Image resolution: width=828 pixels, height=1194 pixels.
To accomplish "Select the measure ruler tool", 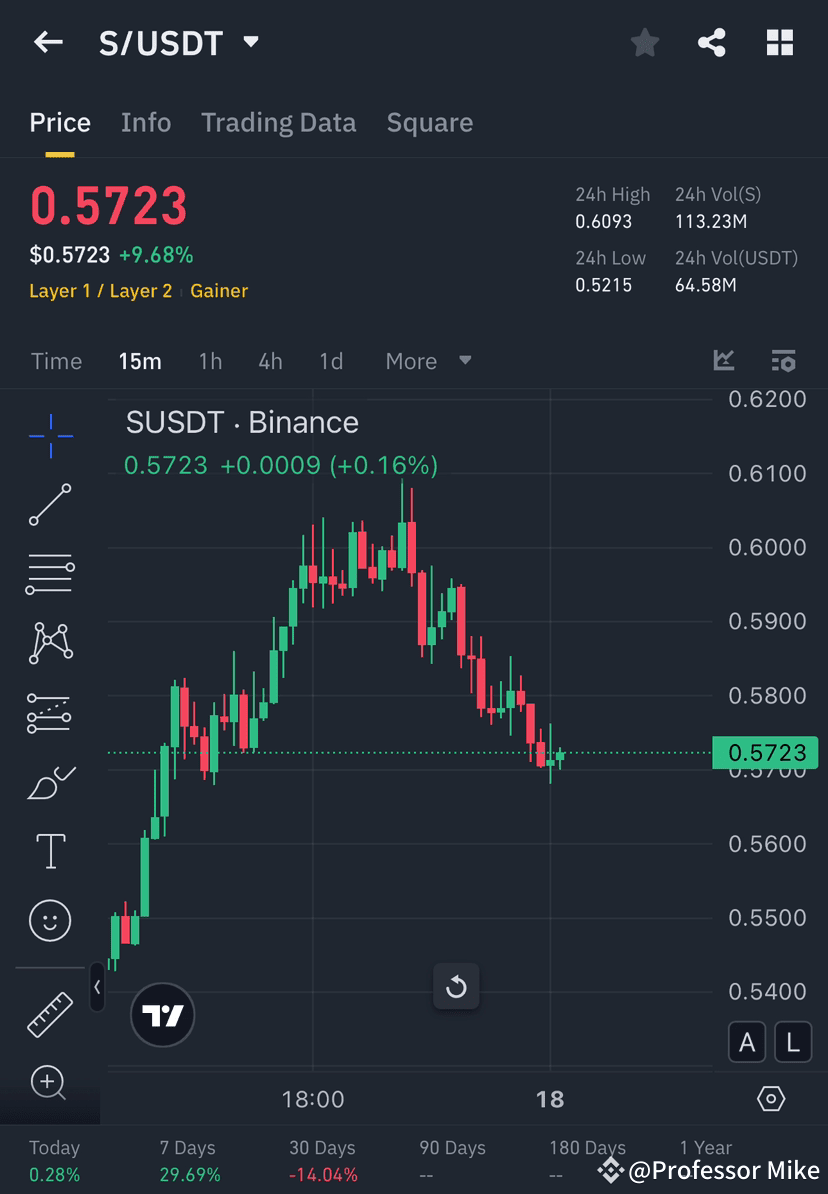I will click(x=50, y=1013).
